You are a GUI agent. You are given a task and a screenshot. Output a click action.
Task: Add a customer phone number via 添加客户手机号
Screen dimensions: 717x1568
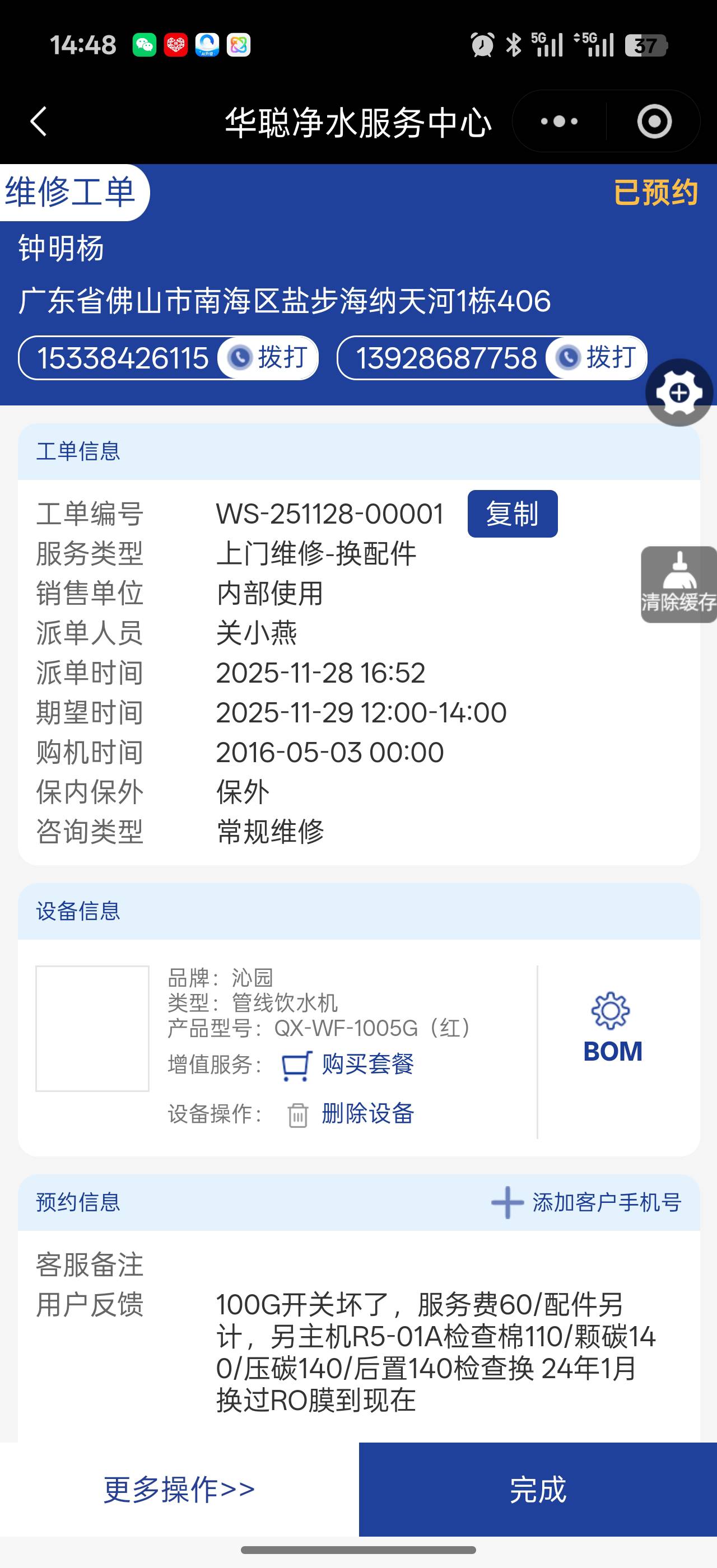(586, 1202)
